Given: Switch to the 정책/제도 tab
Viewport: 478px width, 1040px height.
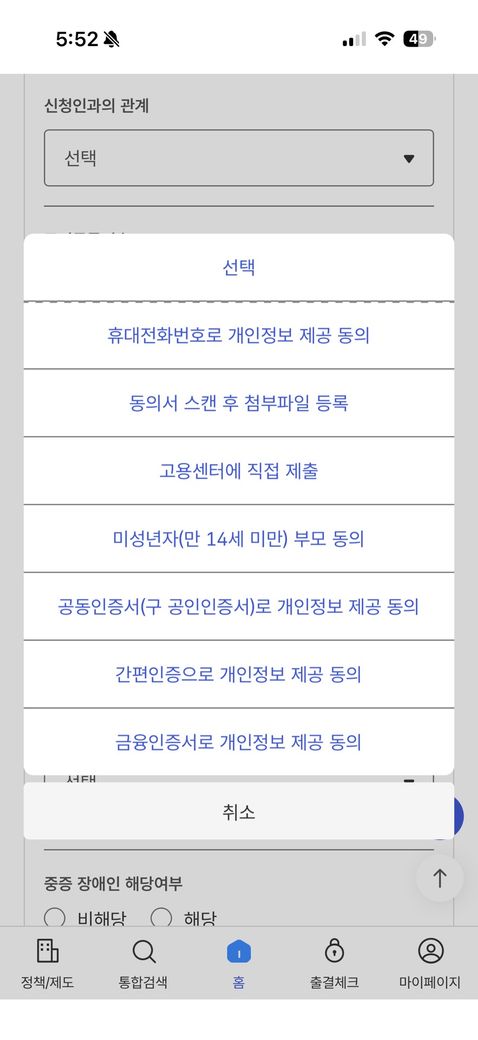Looking at the screenshot, I should click(48, 964).
